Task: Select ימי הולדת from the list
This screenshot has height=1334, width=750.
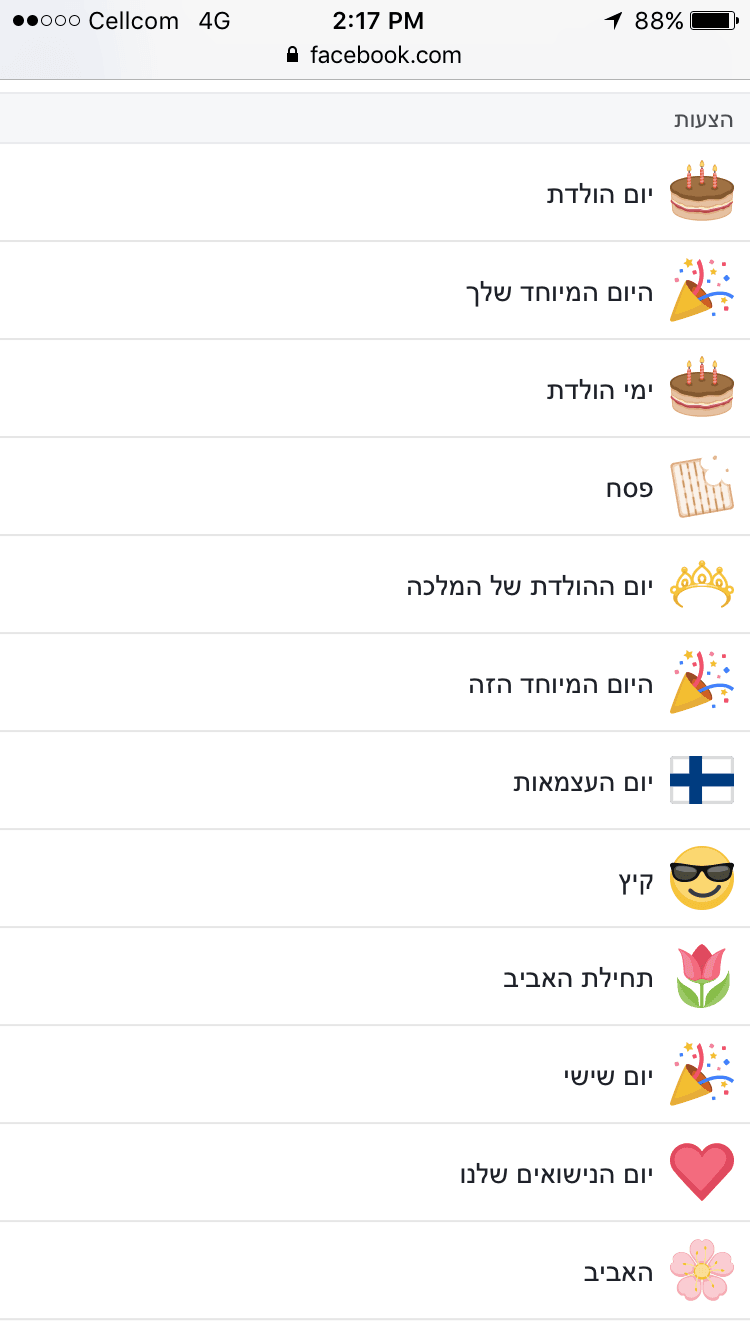Action: pyautogui.click(x=375, y=388)
